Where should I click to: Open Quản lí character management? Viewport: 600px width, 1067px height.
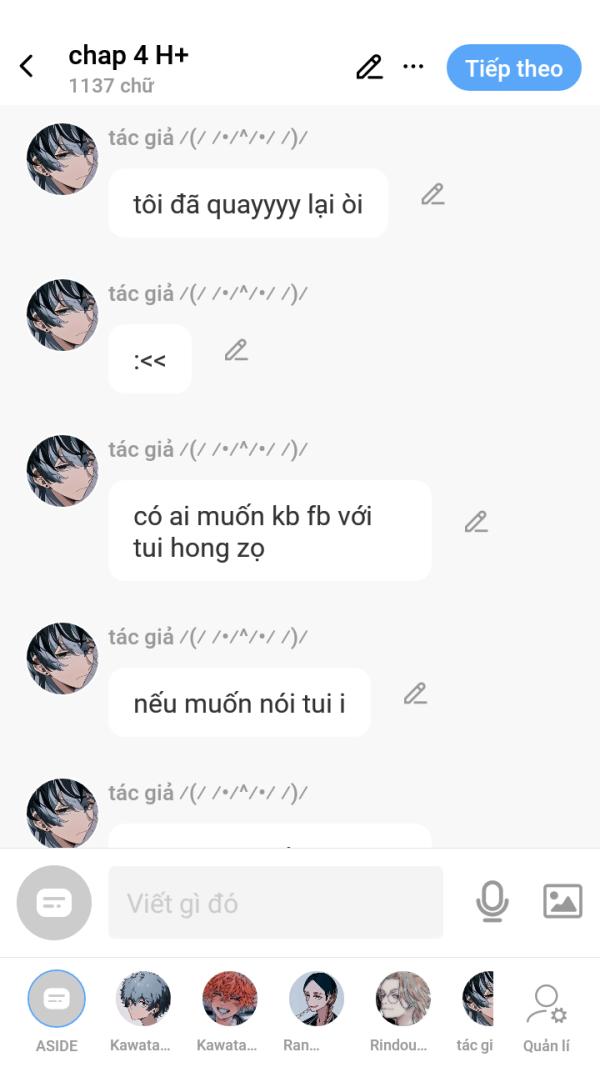coord(546,1010)
